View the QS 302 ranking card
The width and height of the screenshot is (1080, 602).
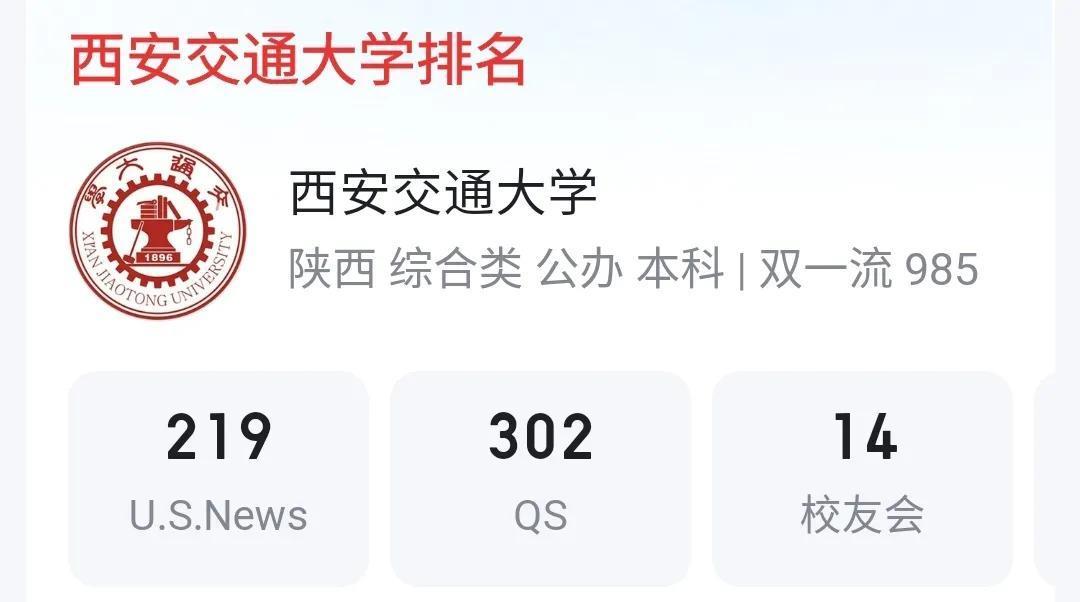(x=540, y=478)
